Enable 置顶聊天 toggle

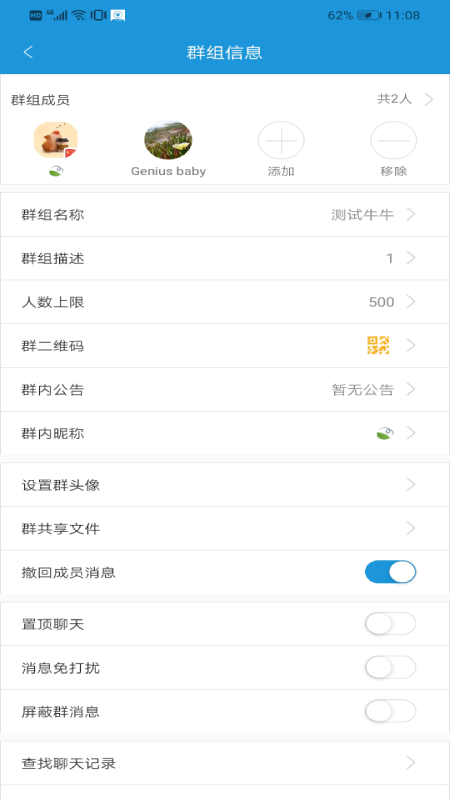click(x=390, y=623)
